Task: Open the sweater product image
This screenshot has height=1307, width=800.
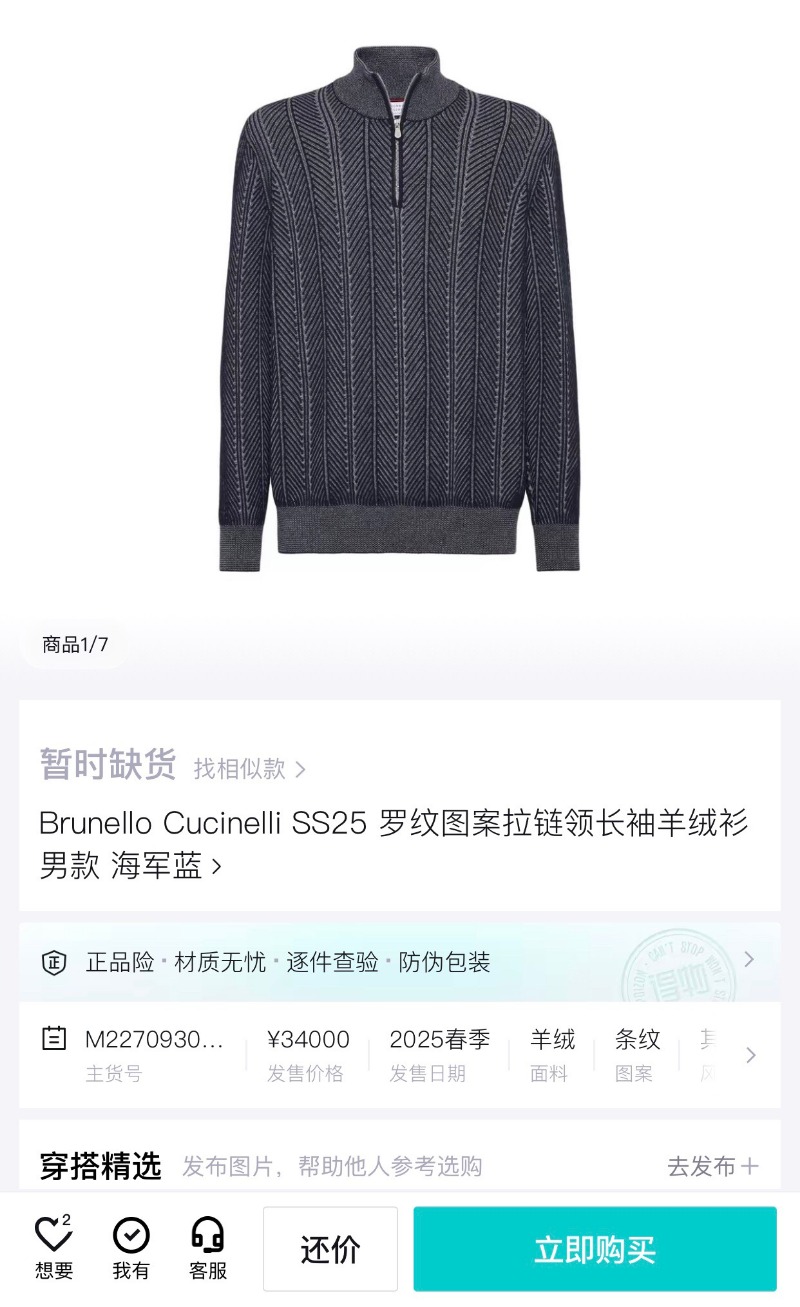Action: [x=399, y=310]
